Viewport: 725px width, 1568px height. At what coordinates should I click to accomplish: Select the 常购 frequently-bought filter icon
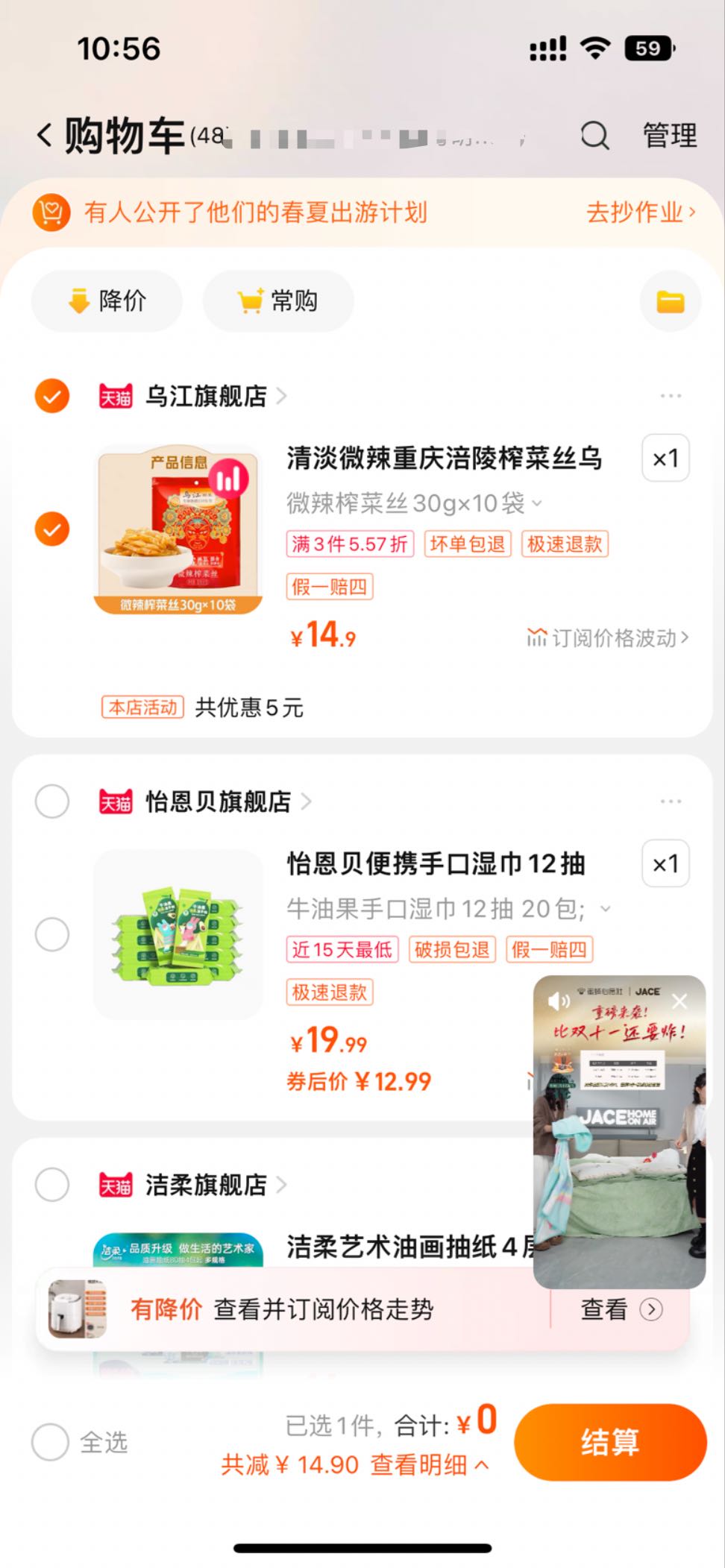click(248, 300)
